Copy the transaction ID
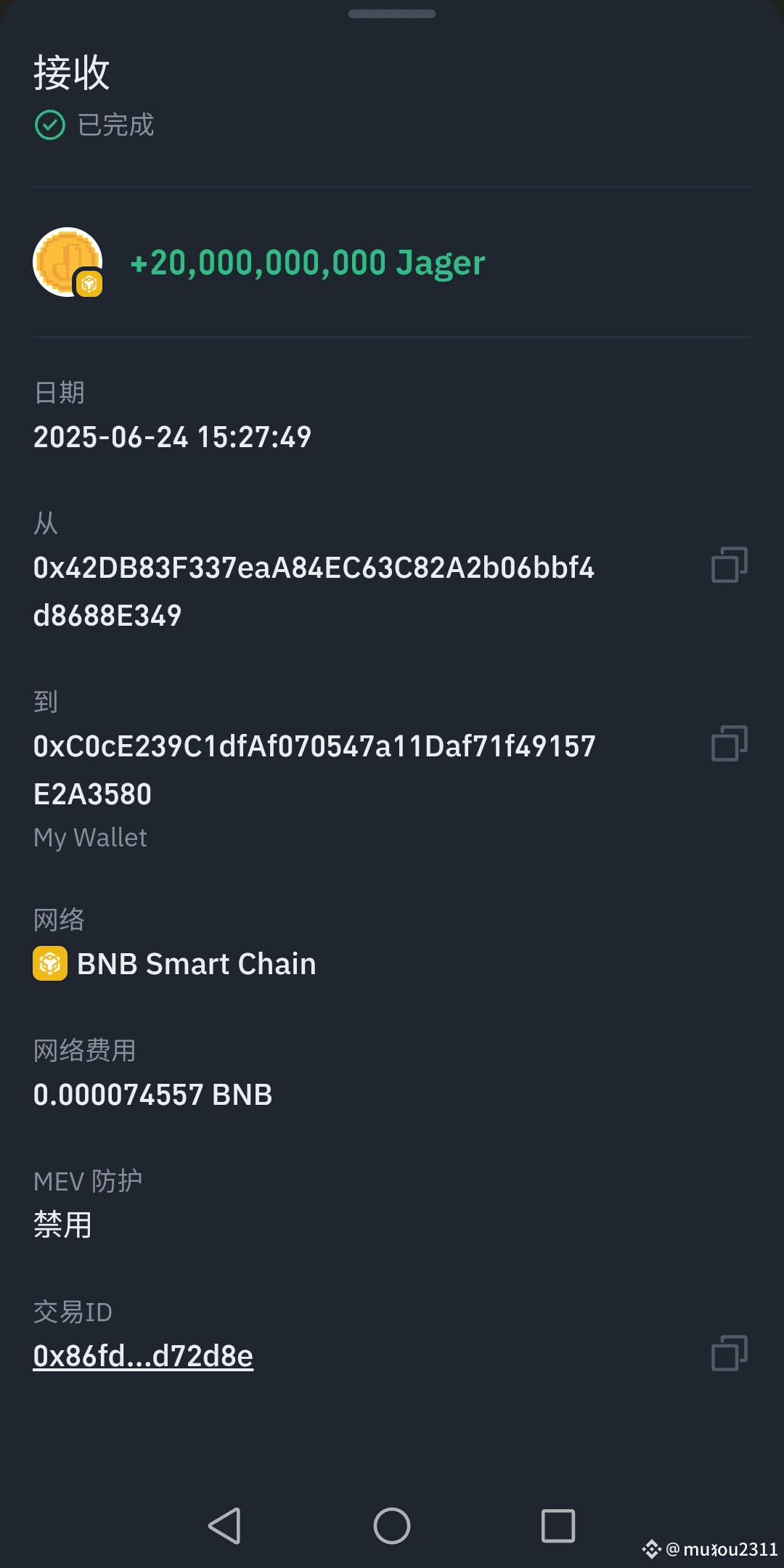 pos(730,1353)
